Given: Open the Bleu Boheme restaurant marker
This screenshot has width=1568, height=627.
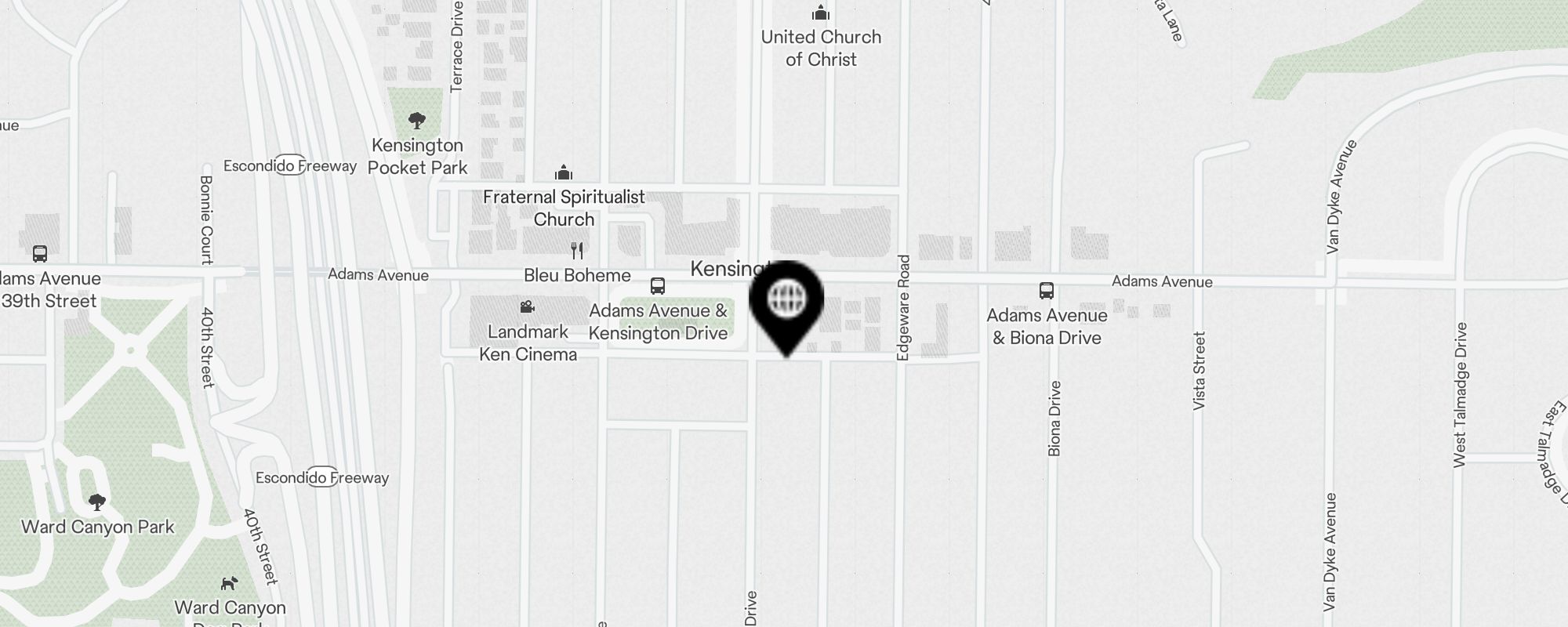Looking at the screenshot, I should 577,251.
